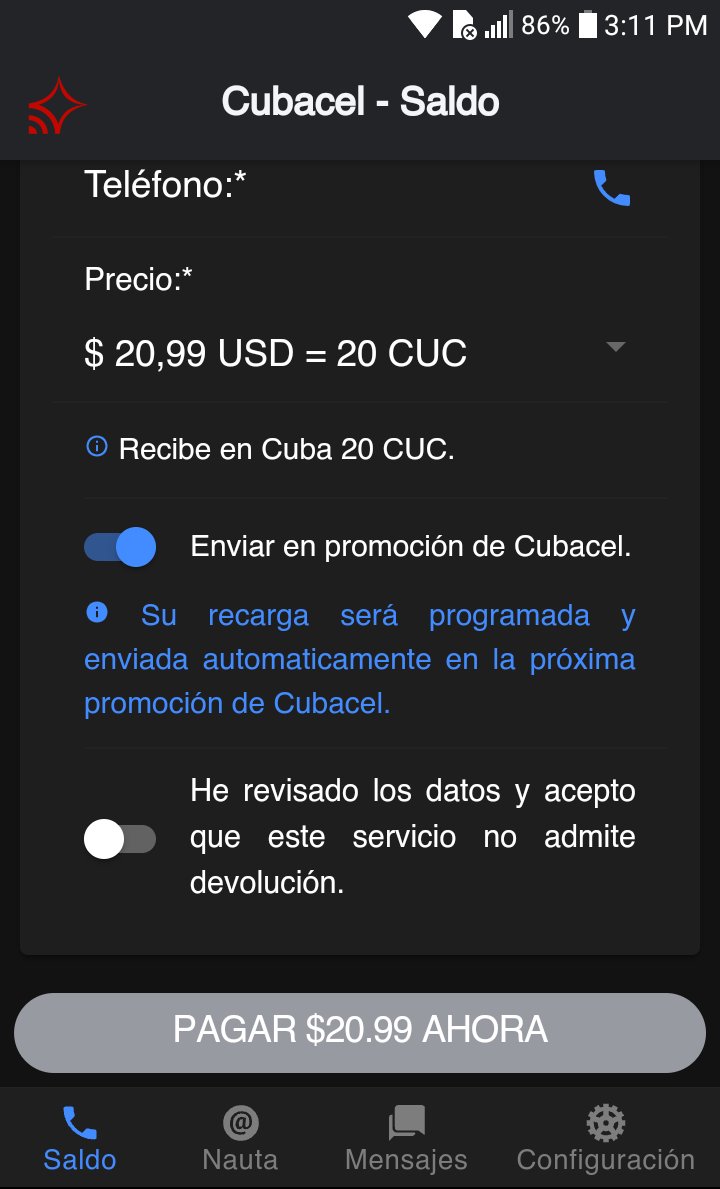Check the battery indicator in status bar
This screenshot has width=720, height=1189.
589,25
